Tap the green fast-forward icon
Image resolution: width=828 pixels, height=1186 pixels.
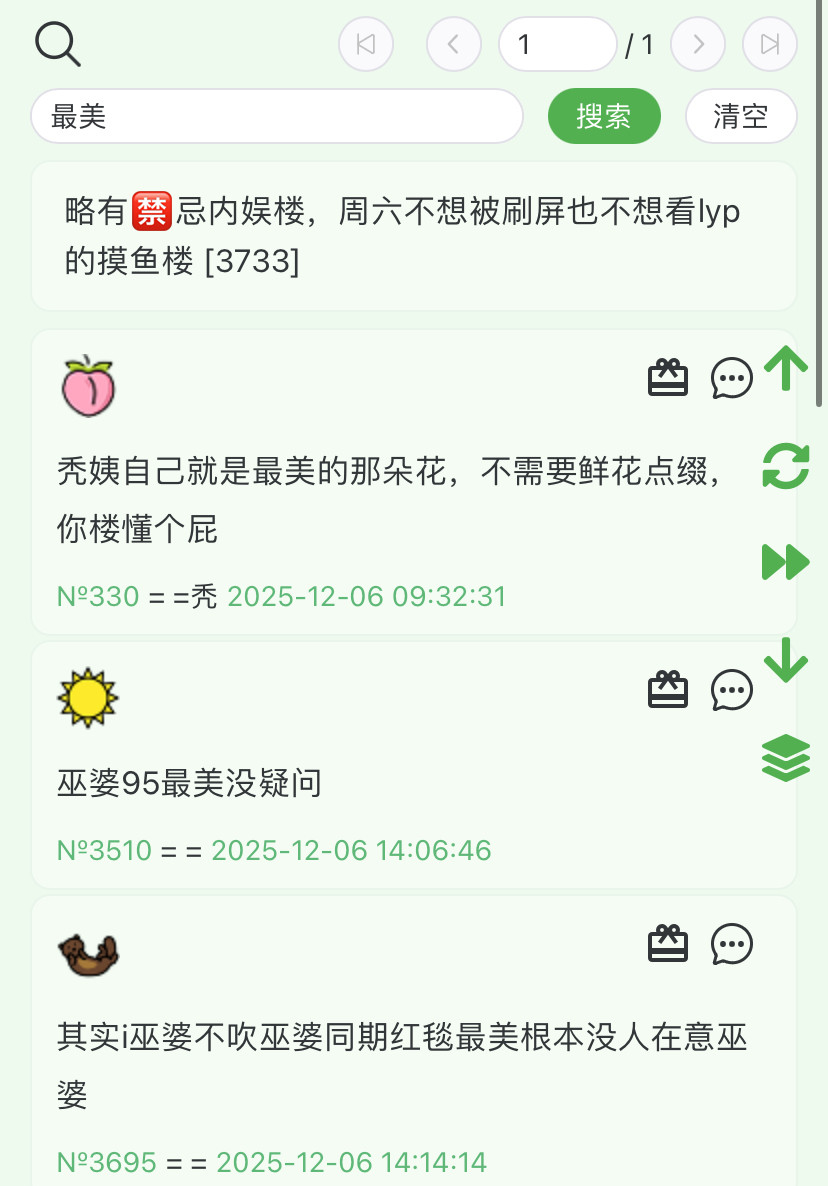coord(786,562)
